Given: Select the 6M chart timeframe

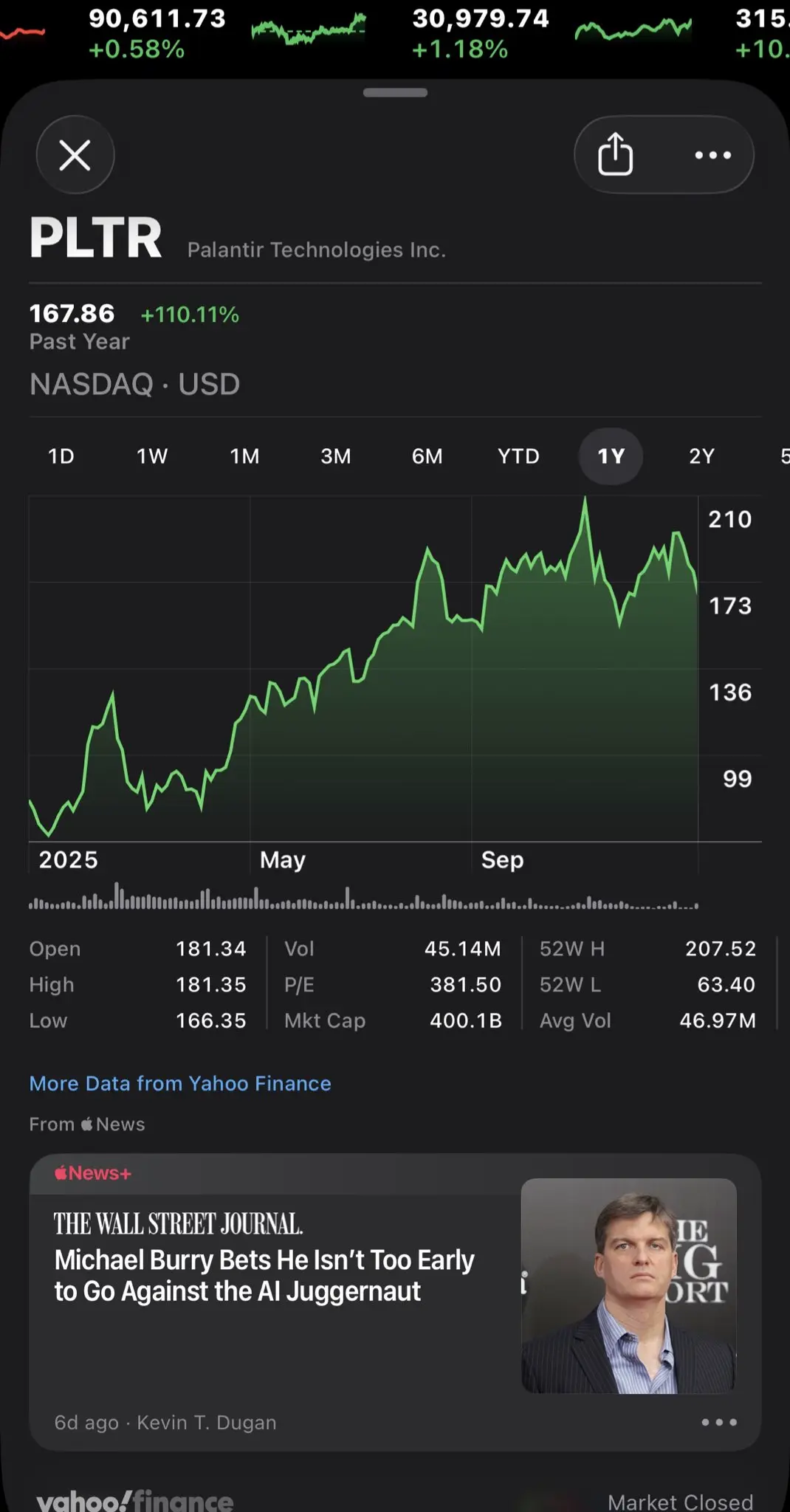Looking at the screenshot, I should click(x=426, y=456).
